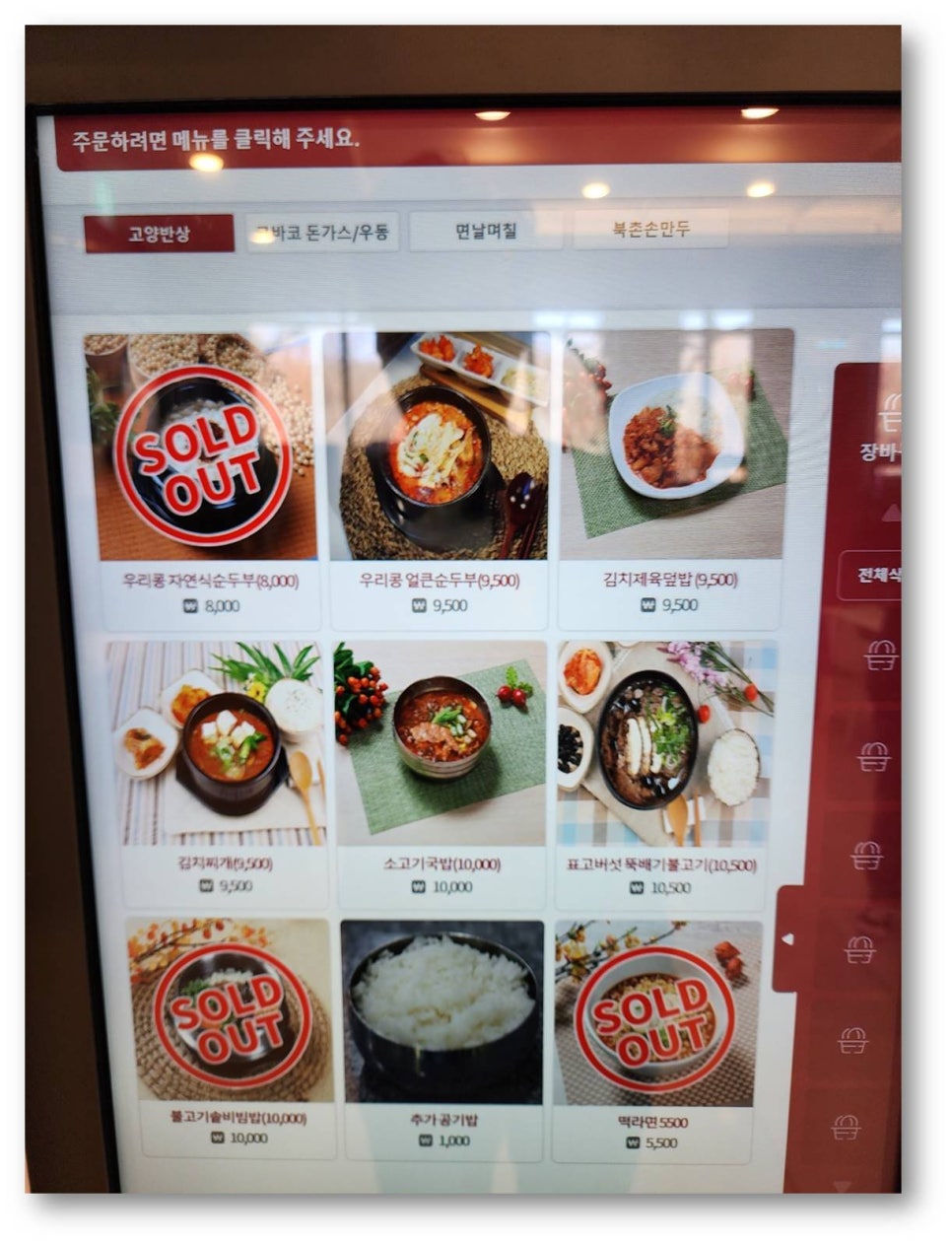952x1244 pixels.
Task: Clear the cart with 전체삭제 button
Action: (x=871, y=575)
